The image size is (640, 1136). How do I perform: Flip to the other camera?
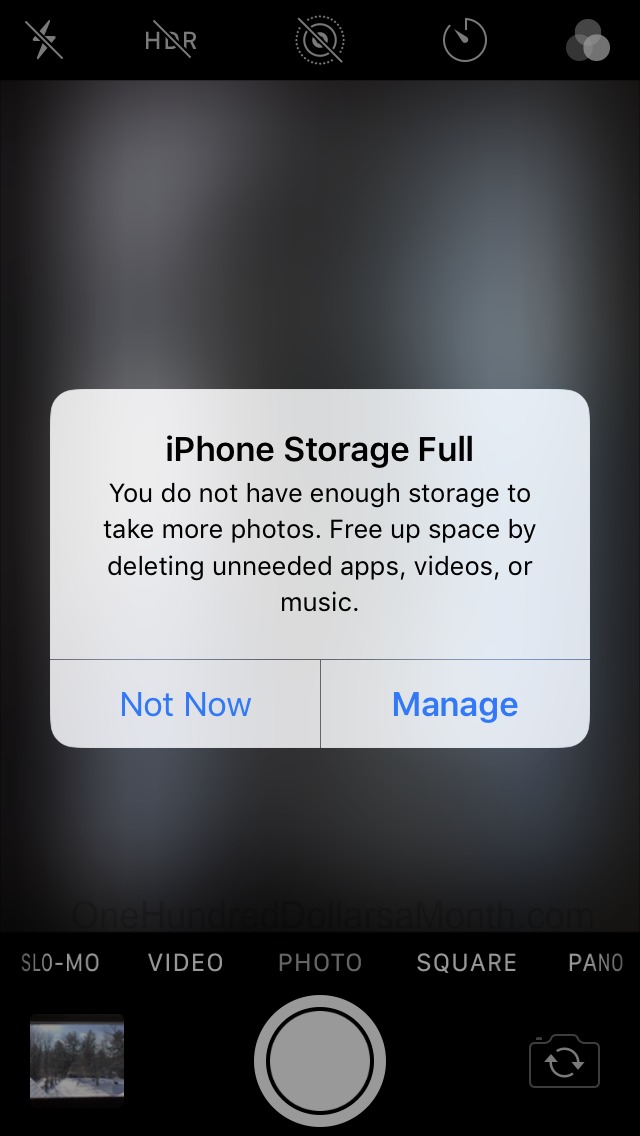(564, 1061)
